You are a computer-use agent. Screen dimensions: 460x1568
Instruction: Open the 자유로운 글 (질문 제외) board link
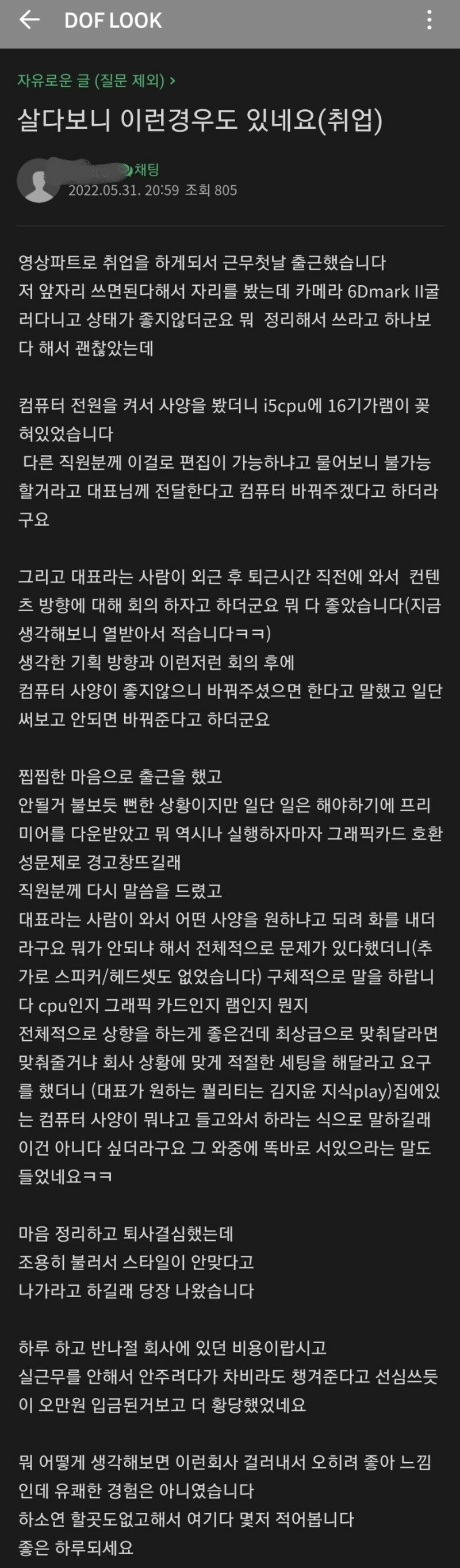[x=96, y=80]
